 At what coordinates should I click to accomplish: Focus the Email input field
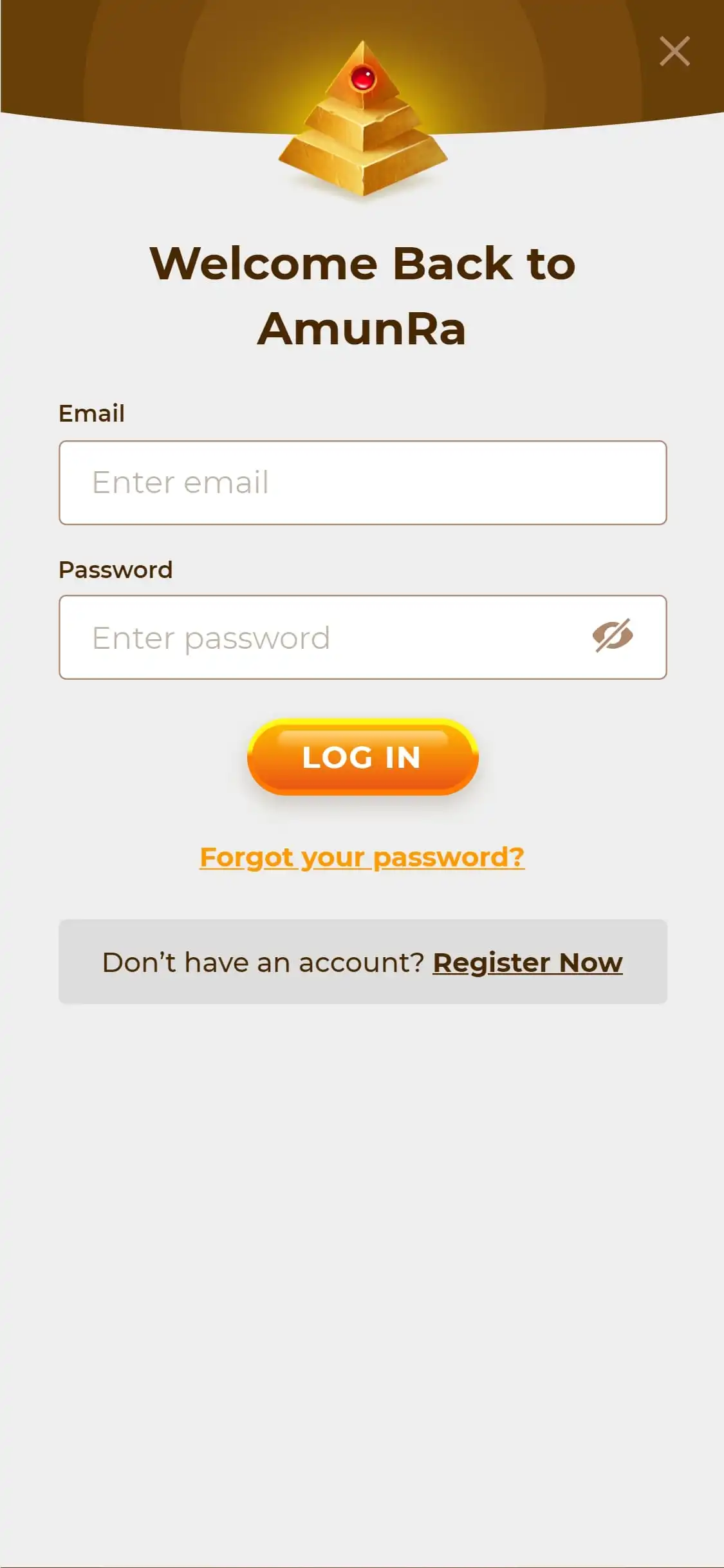click(x=362, y=483)
